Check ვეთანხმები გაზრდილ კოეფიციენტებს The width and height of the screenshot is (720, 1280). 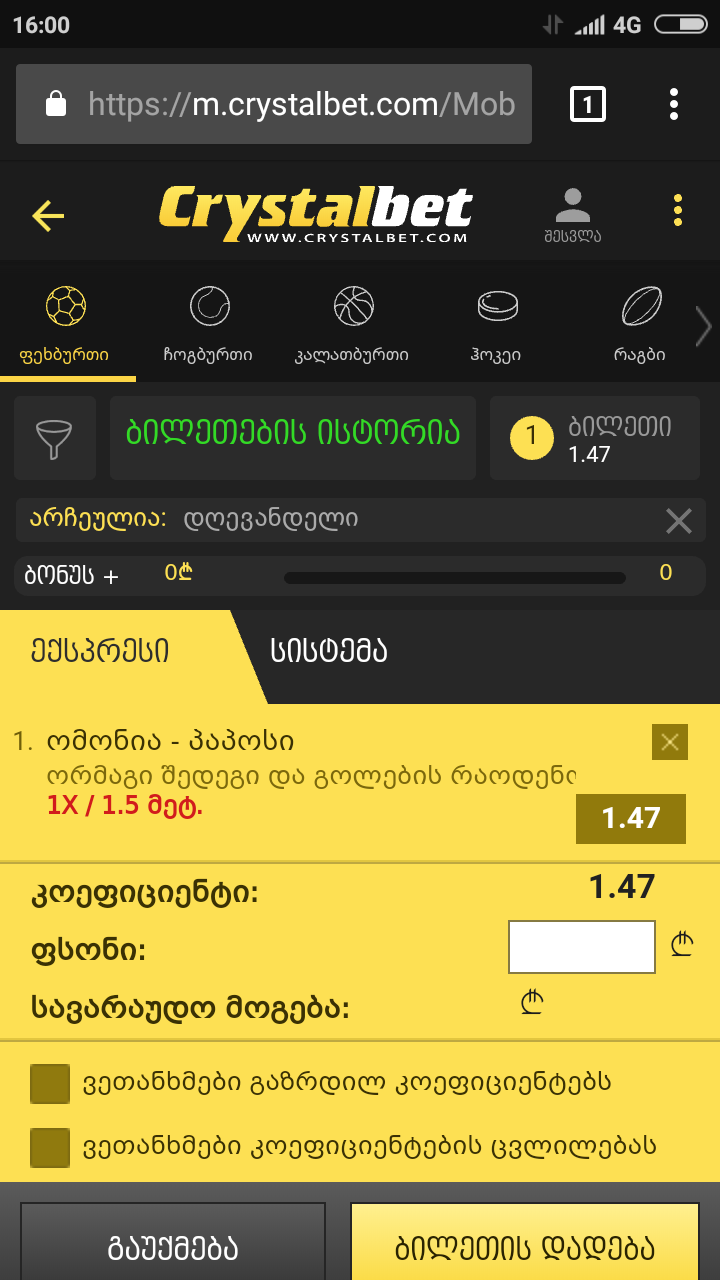point(50,1083)
